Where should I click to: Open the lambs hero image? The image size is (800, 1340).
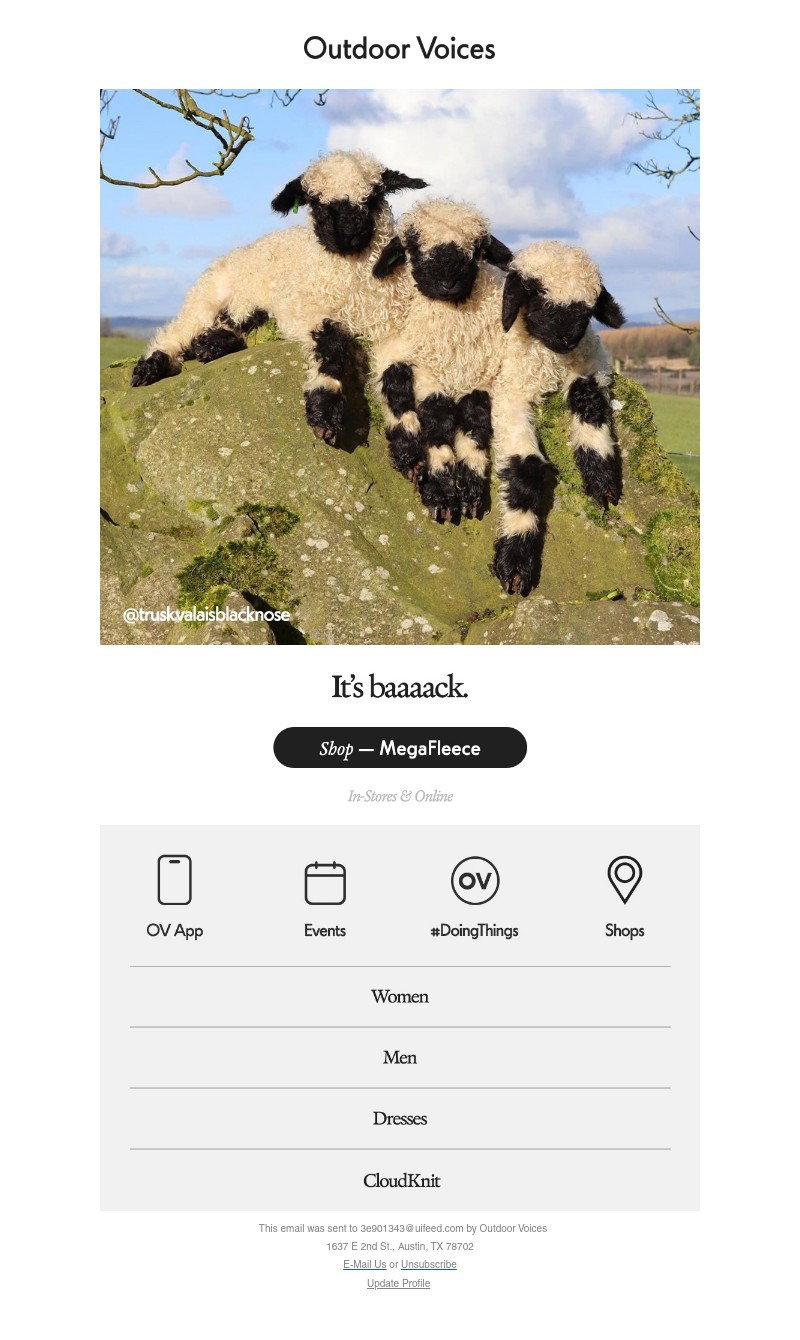pyautogui.click(x=400, y=367)
